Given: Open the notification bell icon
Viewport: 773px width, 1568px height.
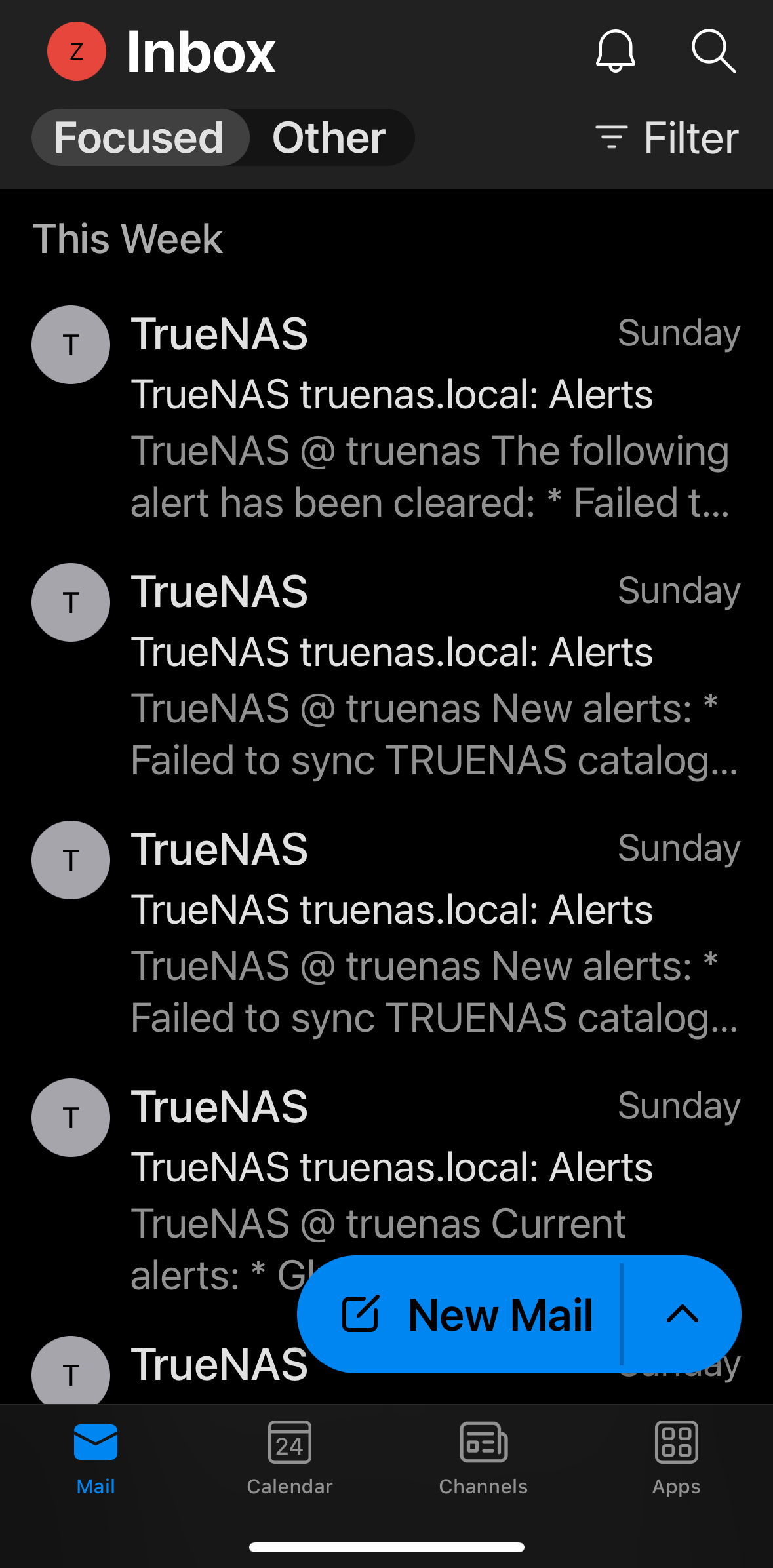Looking at the screenshot, I should click(x=615, y=52).
